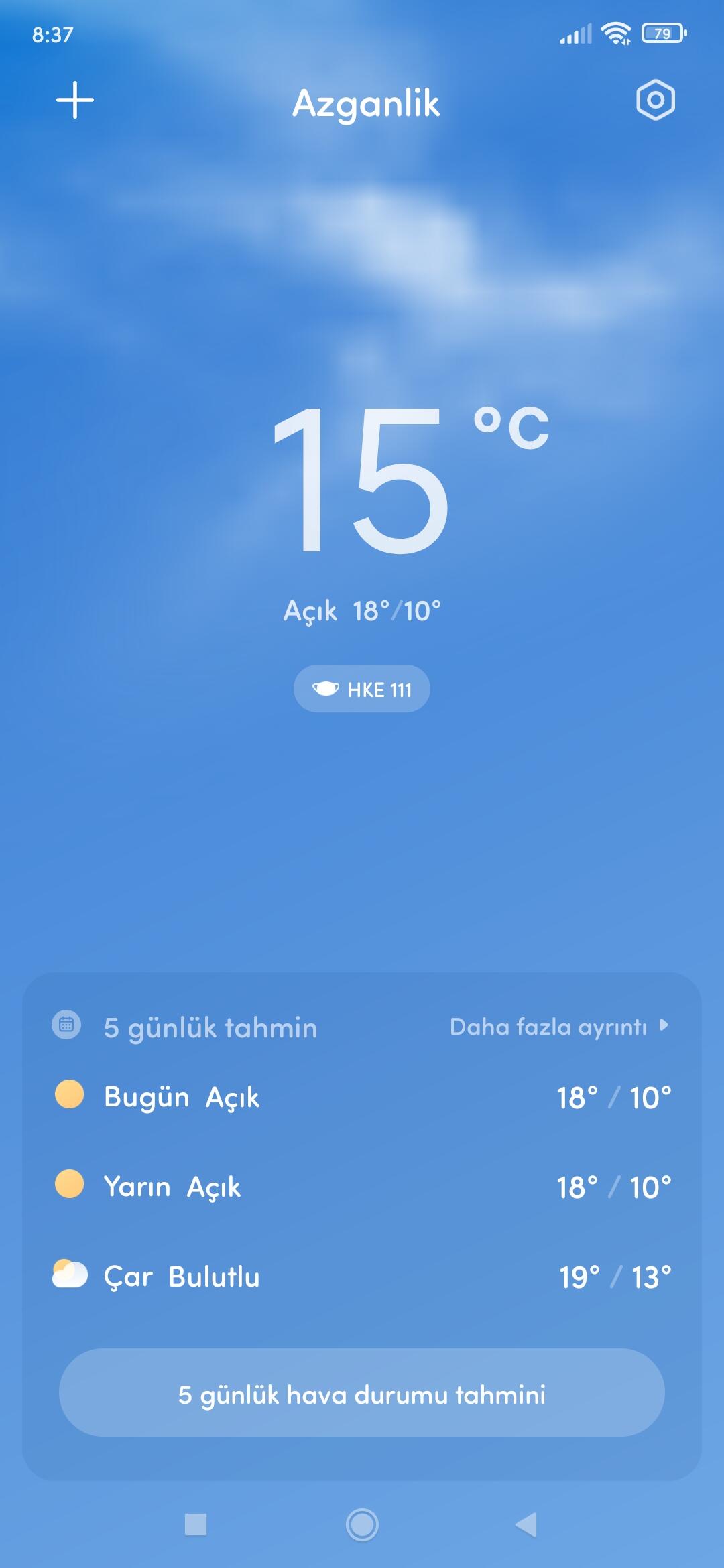This screenshot has width=724, height=1568.
Task: Open Daha fazla ayrıntı link
Action: [558, 1027]
